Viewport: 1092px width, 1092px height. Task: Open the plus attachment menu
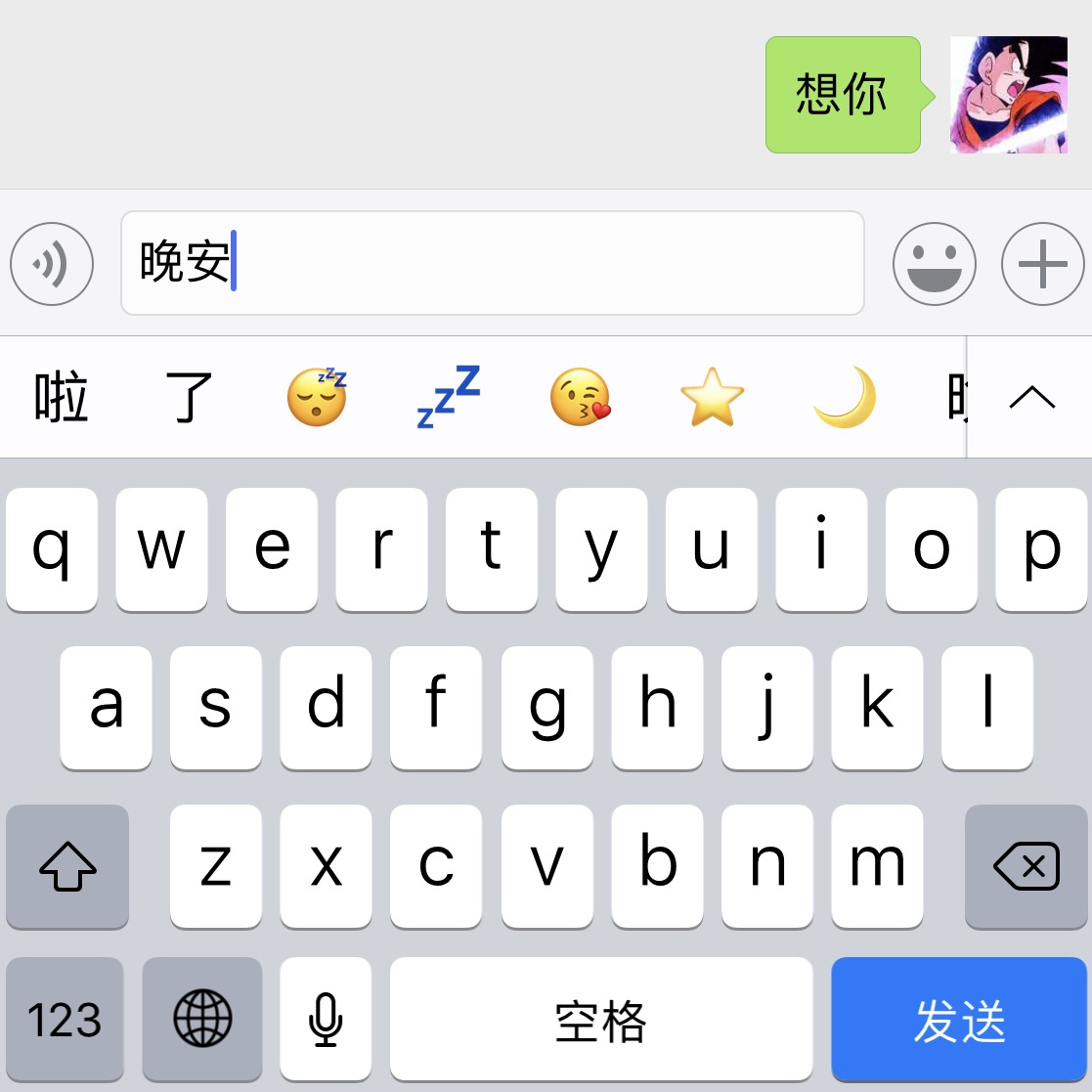[x=1042, y=264]
